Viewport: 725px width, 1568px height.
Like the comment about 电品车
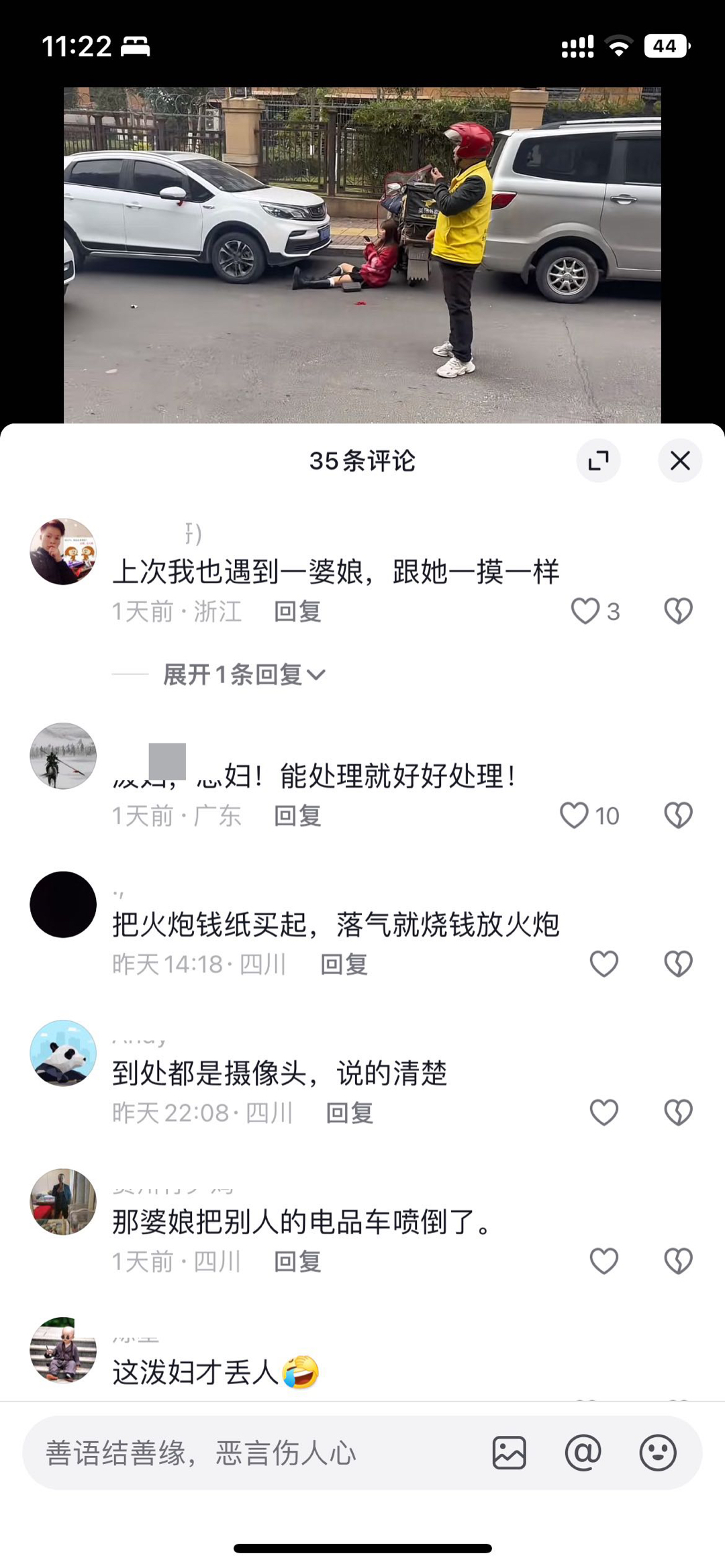click(603, 1261)
